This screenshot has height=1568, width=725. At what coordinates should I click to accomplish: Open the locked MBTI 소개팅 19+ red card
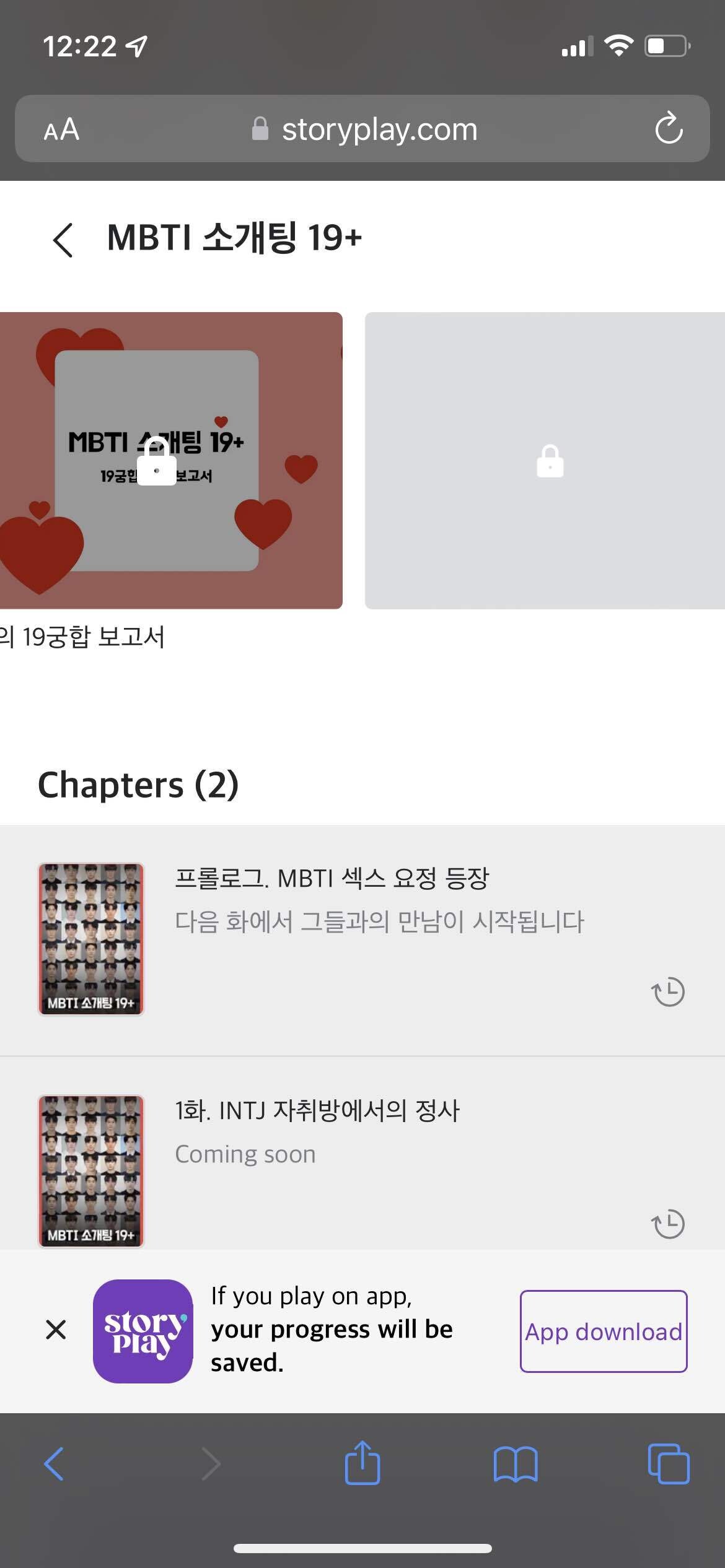[x=167, y=460]
